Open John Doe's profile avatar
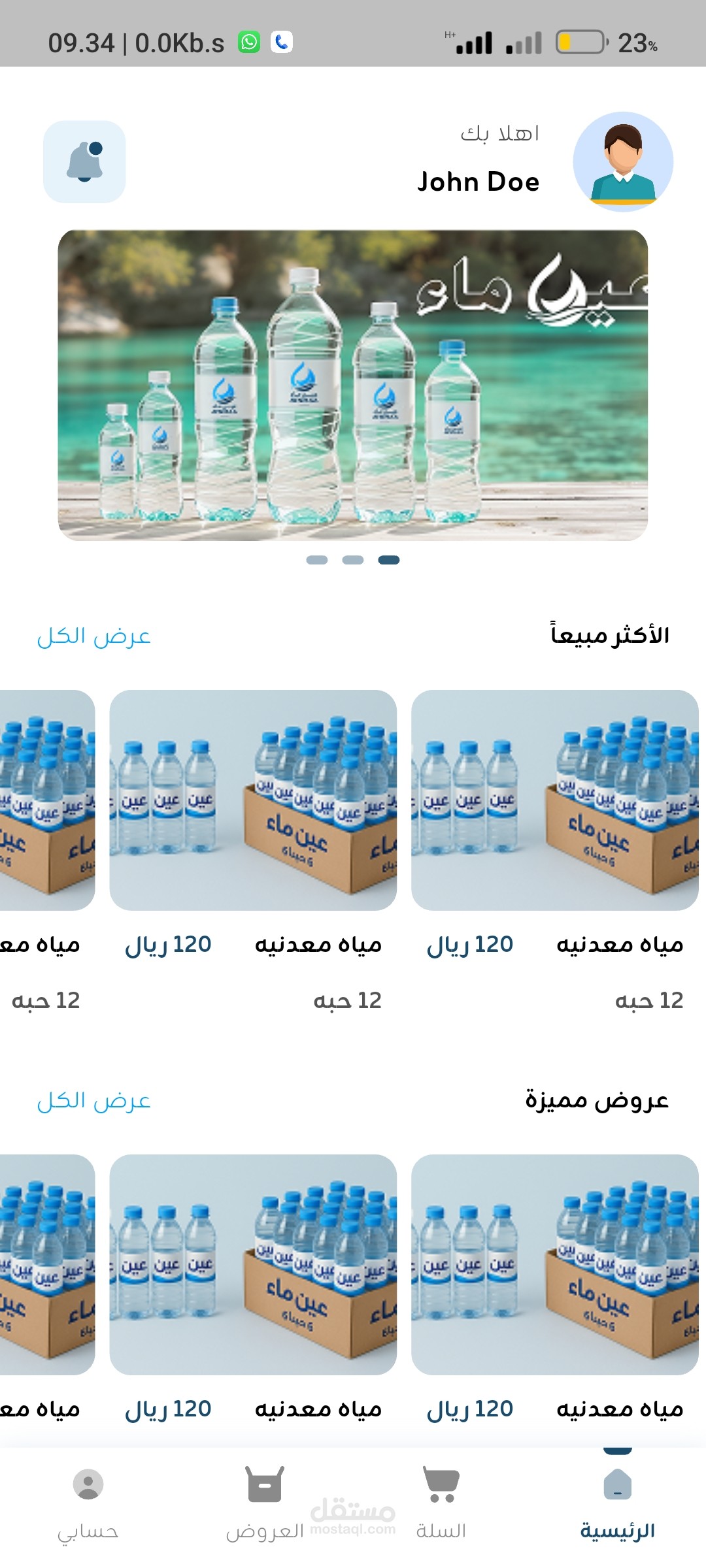The image size is (706, 1568). [x=622, y=161]
